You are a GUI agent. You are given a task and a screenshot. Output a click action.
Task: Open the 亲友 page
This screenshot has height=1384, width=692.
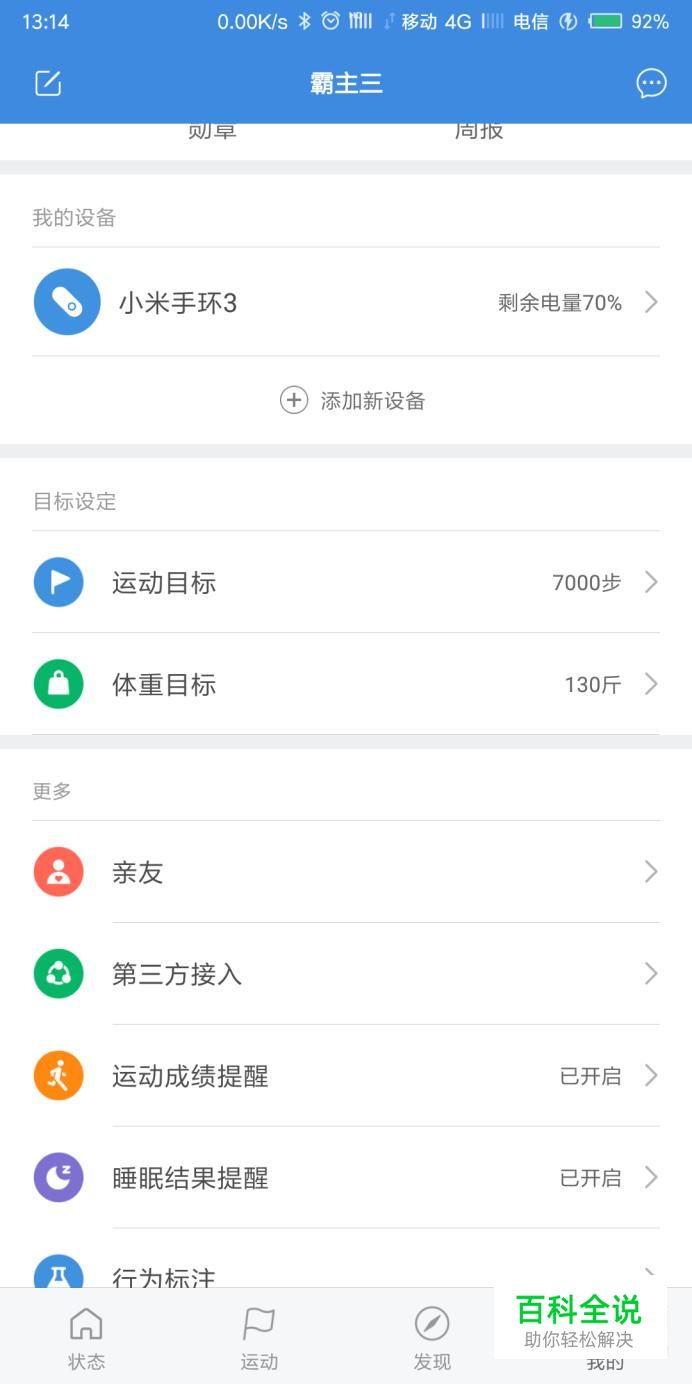tap(345, 872)
